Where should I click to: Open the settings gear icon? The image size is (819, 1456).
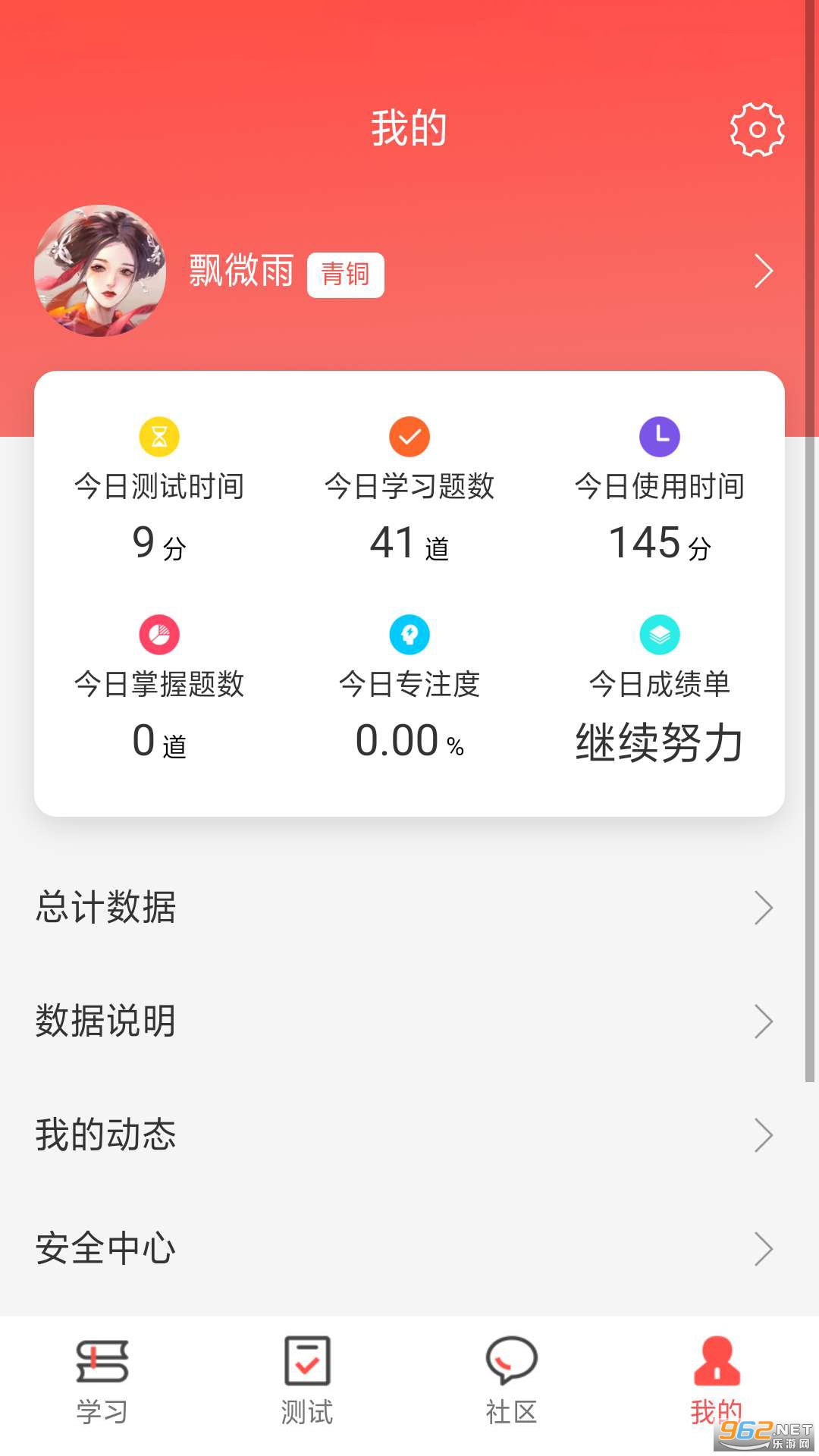pos(757,130)
